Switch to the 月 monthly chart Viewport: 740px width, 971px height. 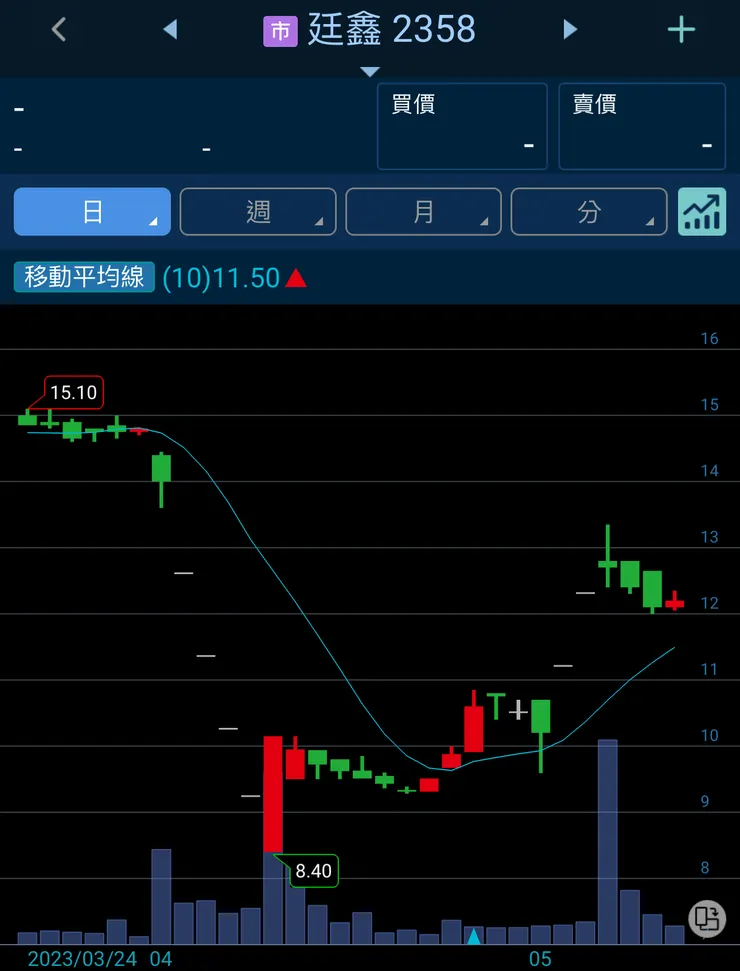pos(424,212)
